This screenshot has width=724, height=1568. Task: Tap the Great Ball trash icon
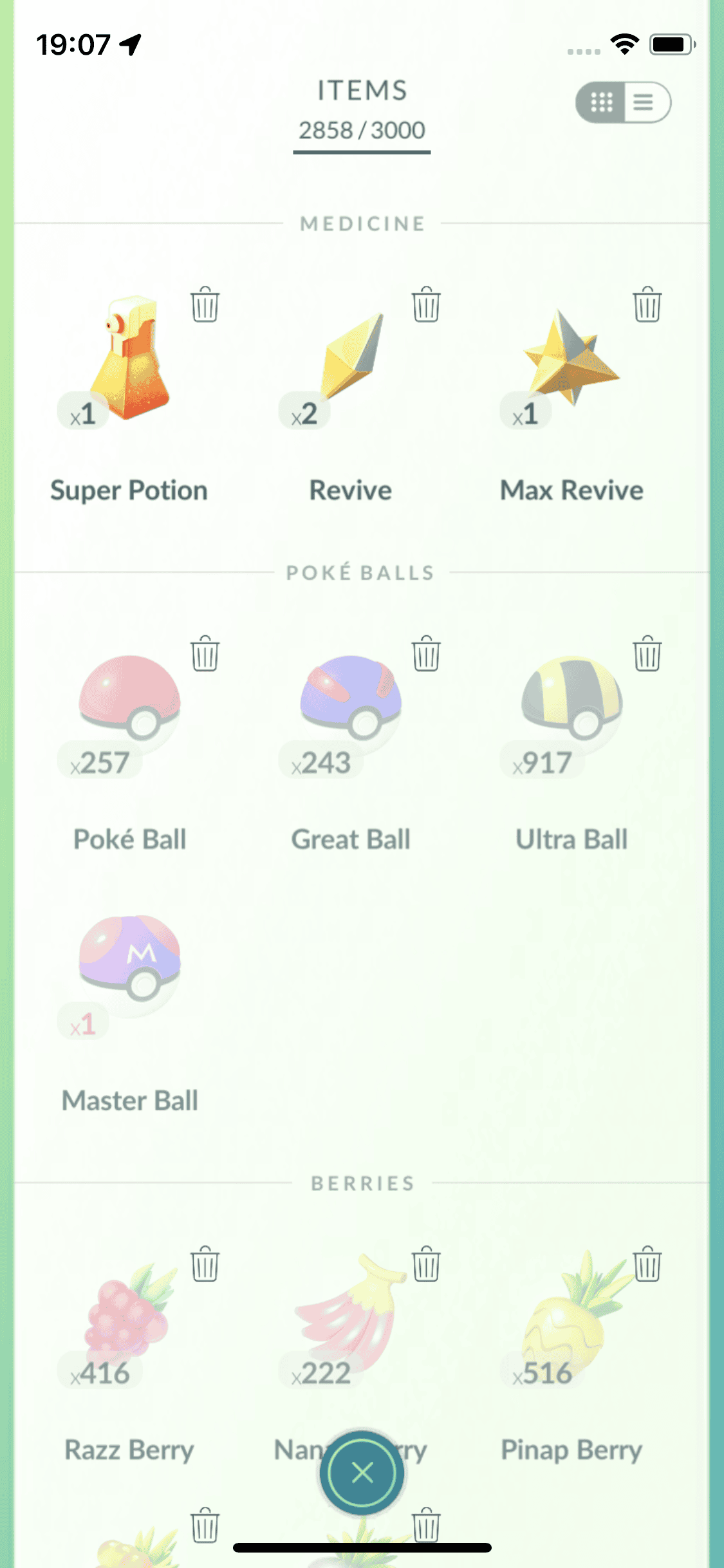coord(426,654)
